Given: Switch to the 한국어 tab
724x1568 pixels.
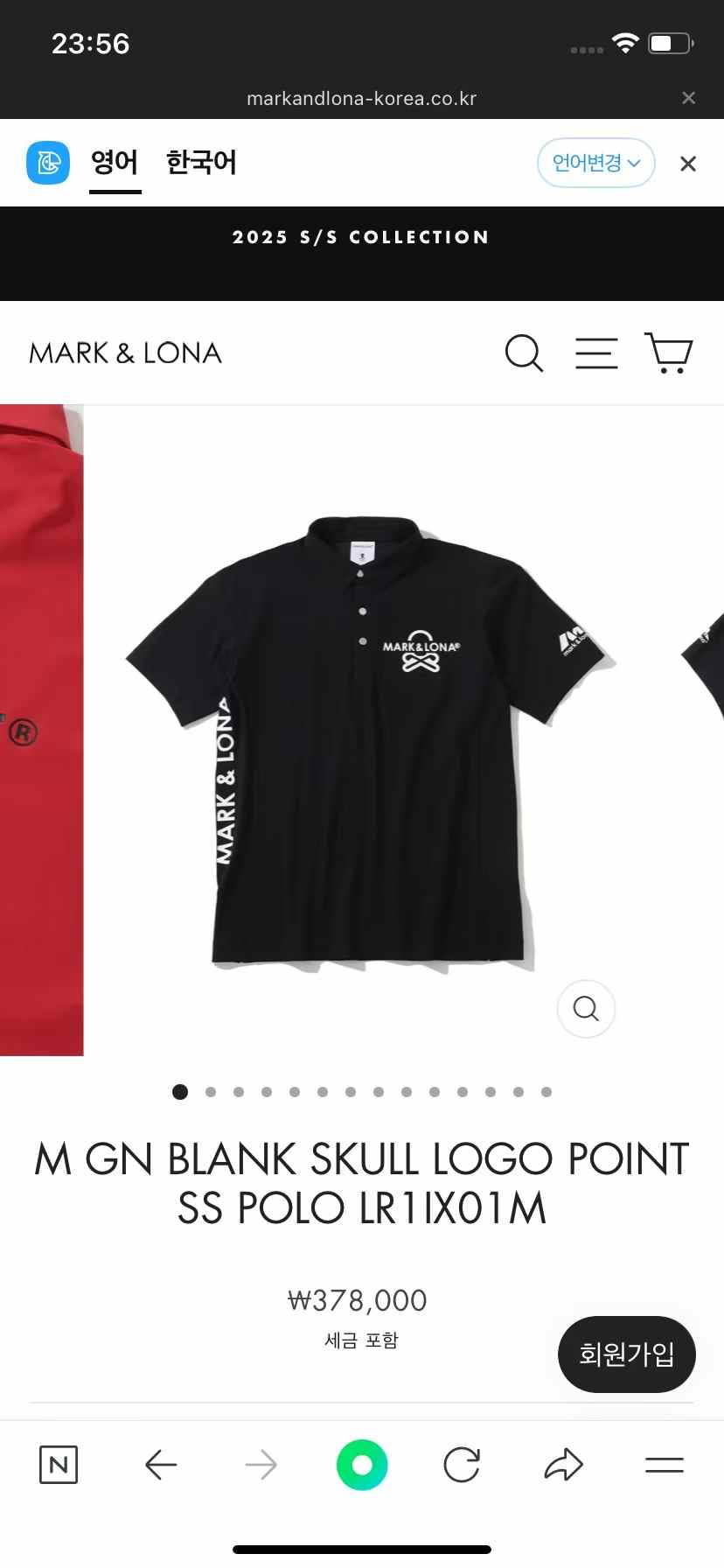Looking at the screenshot, I should click(x=201, y=163).
